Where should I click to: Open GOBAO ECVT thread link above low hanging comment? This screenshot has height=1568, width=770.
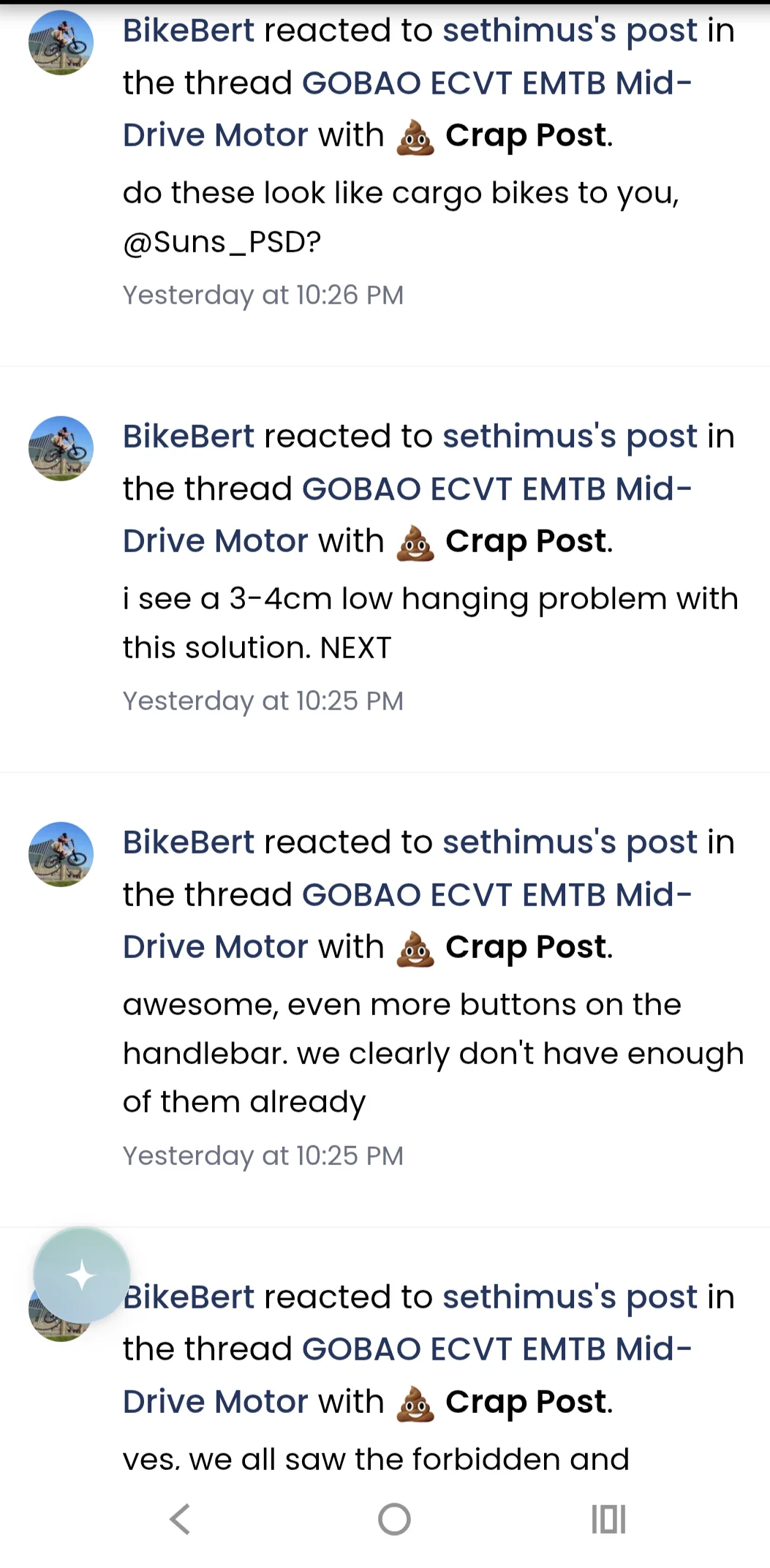pos(497,489)
